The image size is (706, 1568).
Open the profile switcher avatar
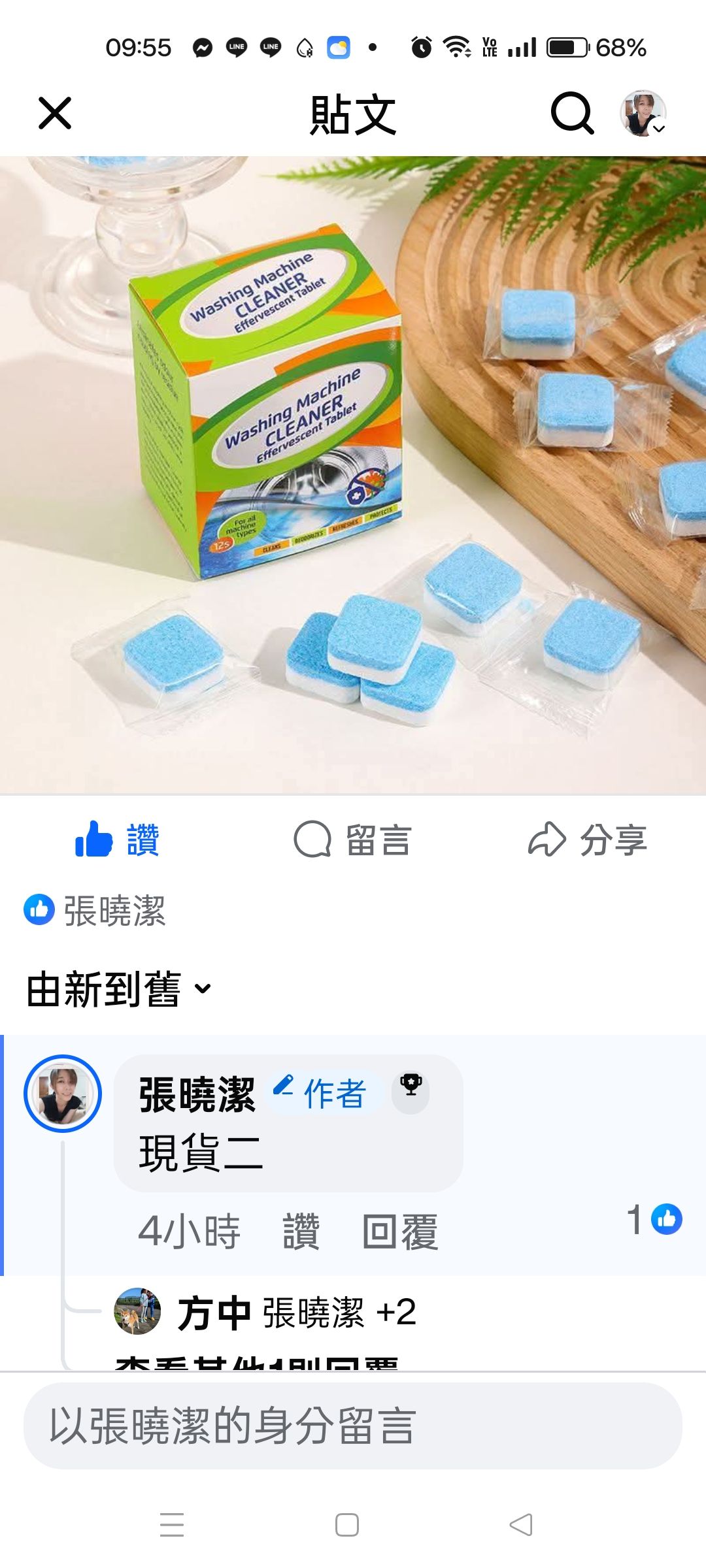(643, 114)
